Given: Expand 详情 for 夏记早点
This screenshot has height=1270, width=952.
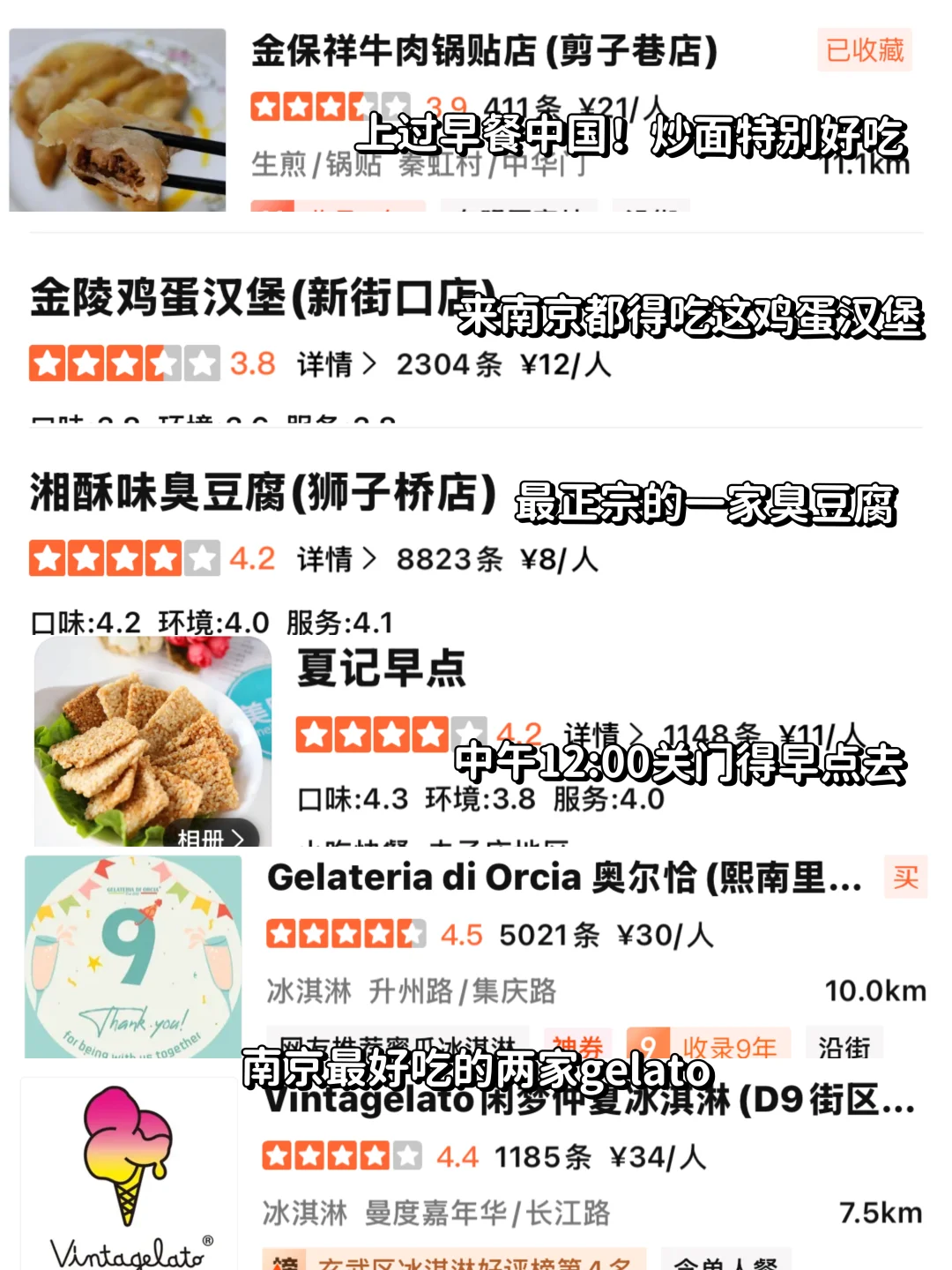Looking at the screenshot, I should click(599, 732).
